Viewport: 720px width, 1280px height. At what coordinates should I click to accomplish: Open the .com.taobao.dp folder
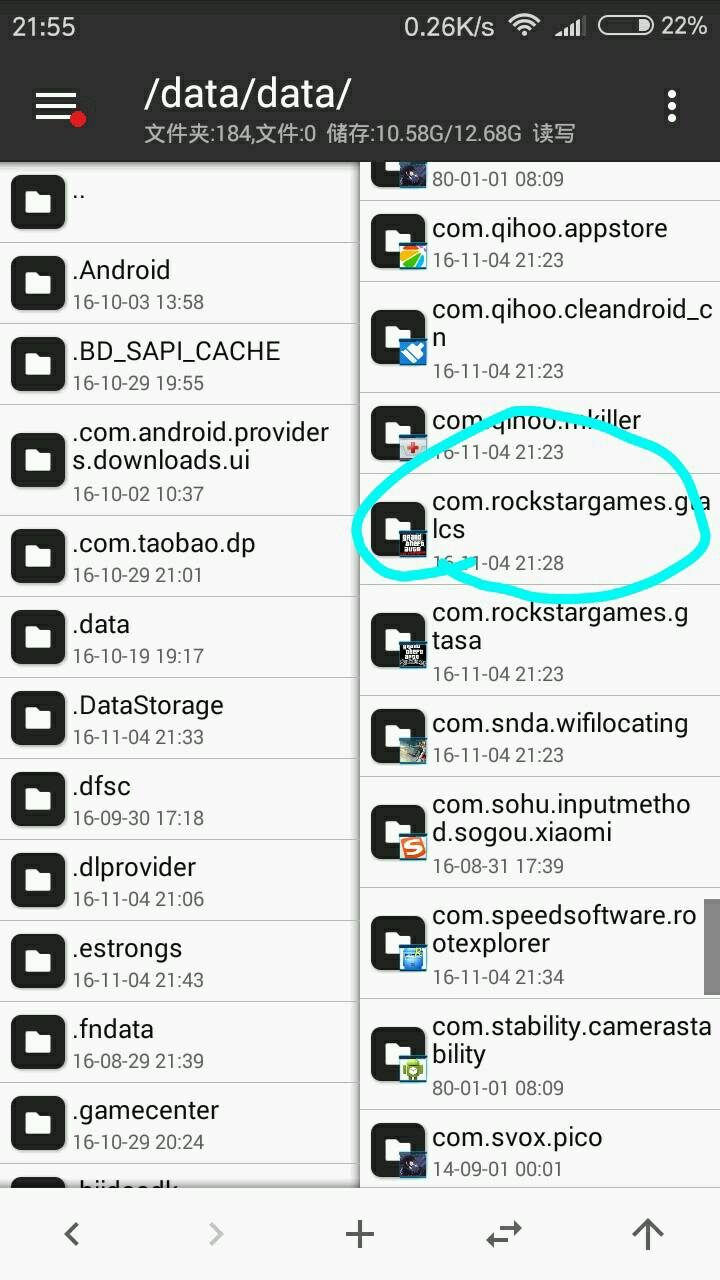[x=180, y=557]
